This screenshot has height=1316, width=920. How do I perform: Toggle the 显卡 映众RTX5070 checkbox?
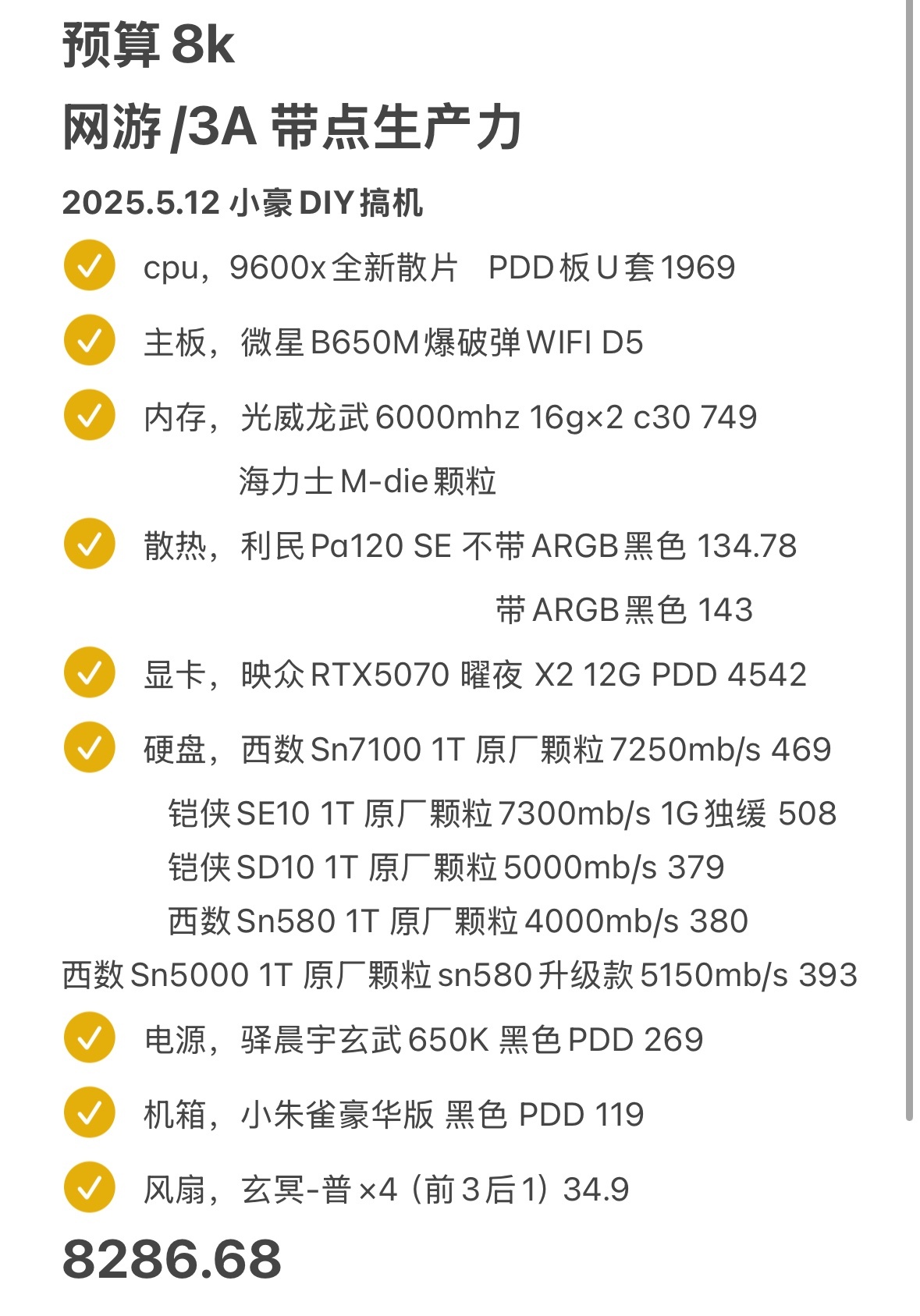point(89,673)
